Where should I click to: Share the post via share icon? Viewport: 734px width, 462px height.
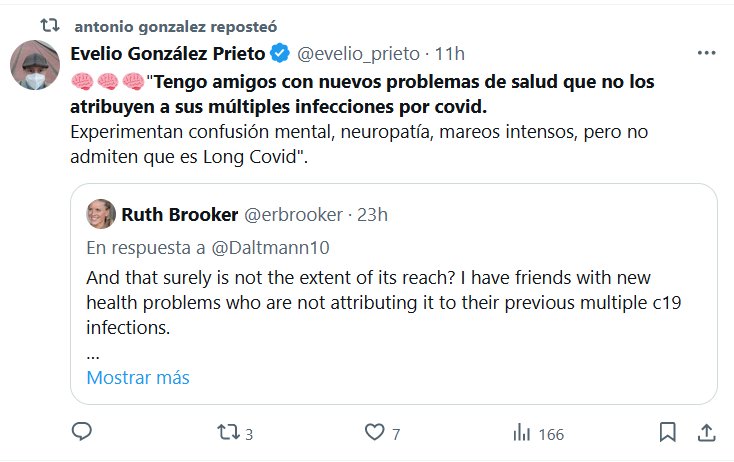705,432
